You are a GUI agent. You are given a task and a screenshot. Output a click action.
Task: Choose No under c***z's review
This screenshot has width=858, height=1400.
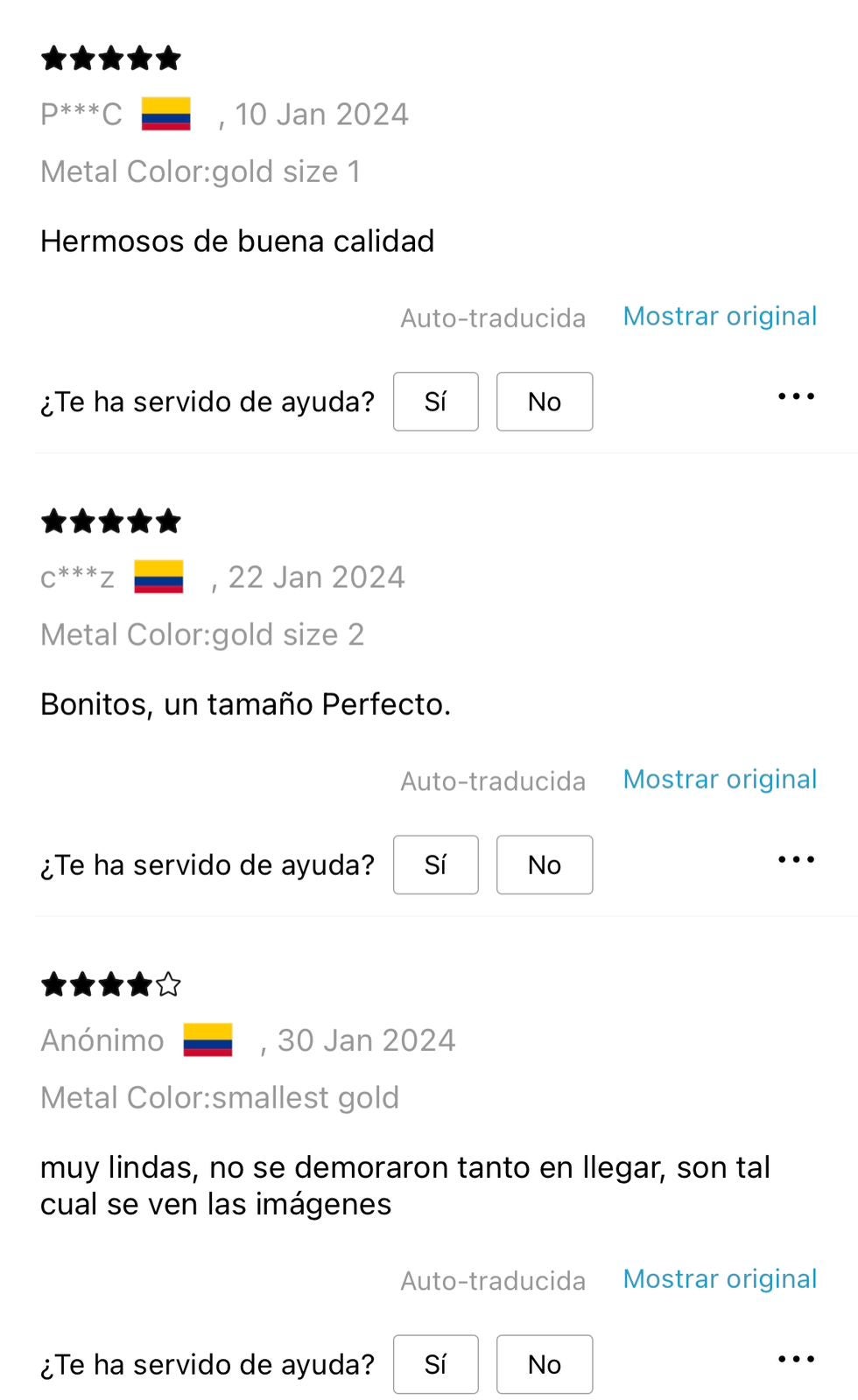point(544,864)
